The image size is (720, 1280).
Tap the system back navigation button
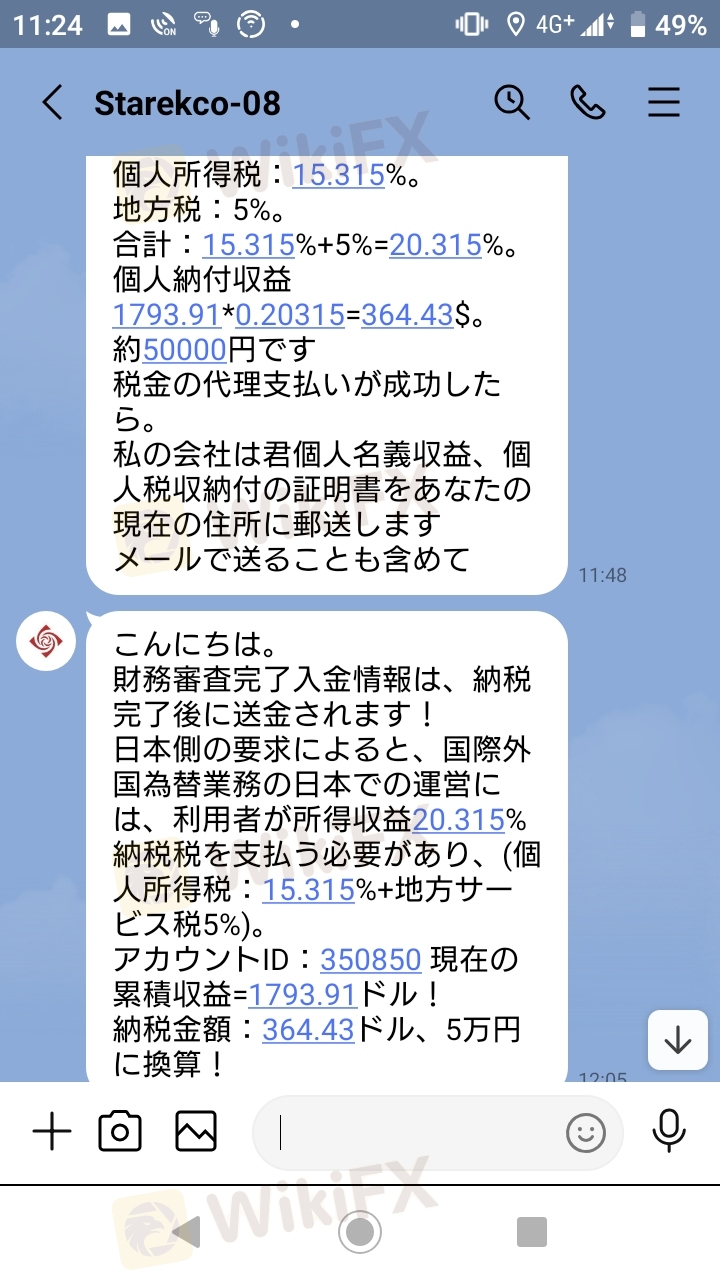[x=188, y=1232]
